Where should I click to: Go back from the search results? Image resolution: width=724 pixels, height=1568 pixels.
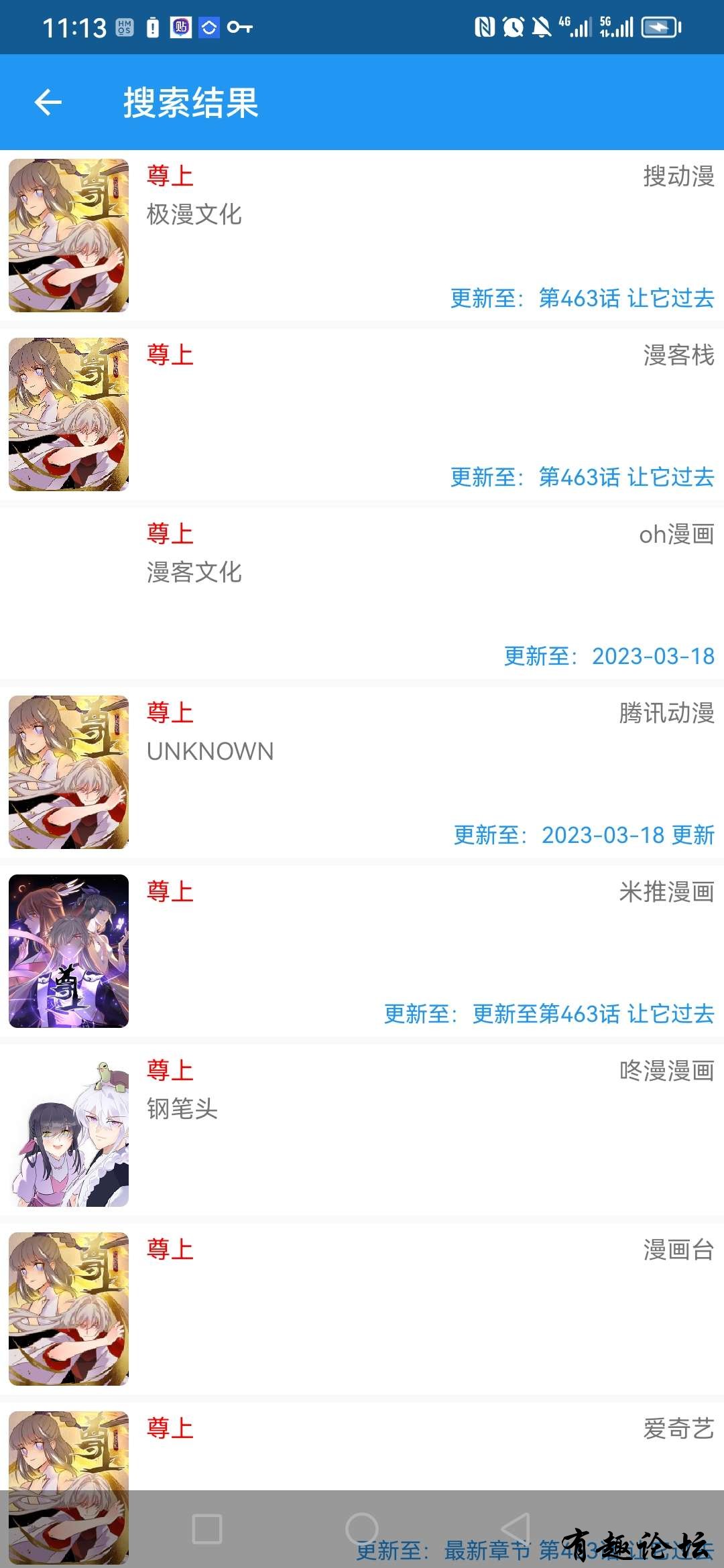coord(48,103)
